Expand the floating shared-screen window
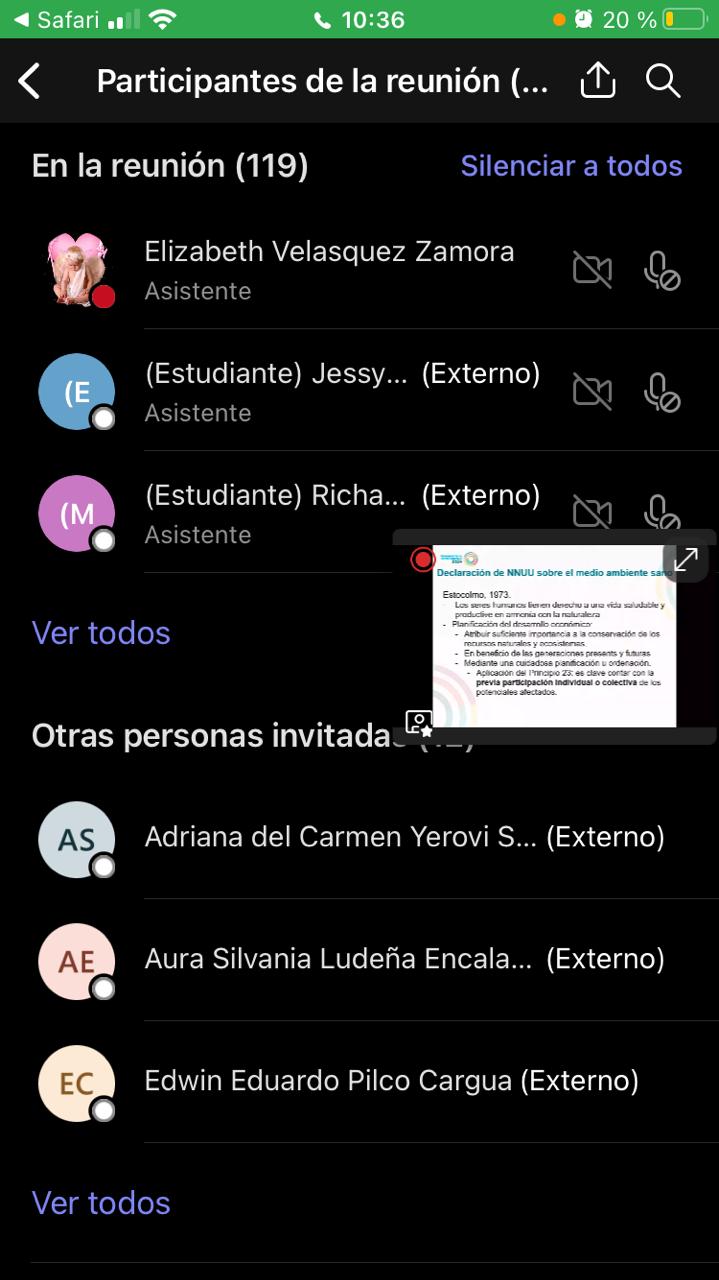Viewport: 719px width, 1280px height. click(x=686, y=560)
